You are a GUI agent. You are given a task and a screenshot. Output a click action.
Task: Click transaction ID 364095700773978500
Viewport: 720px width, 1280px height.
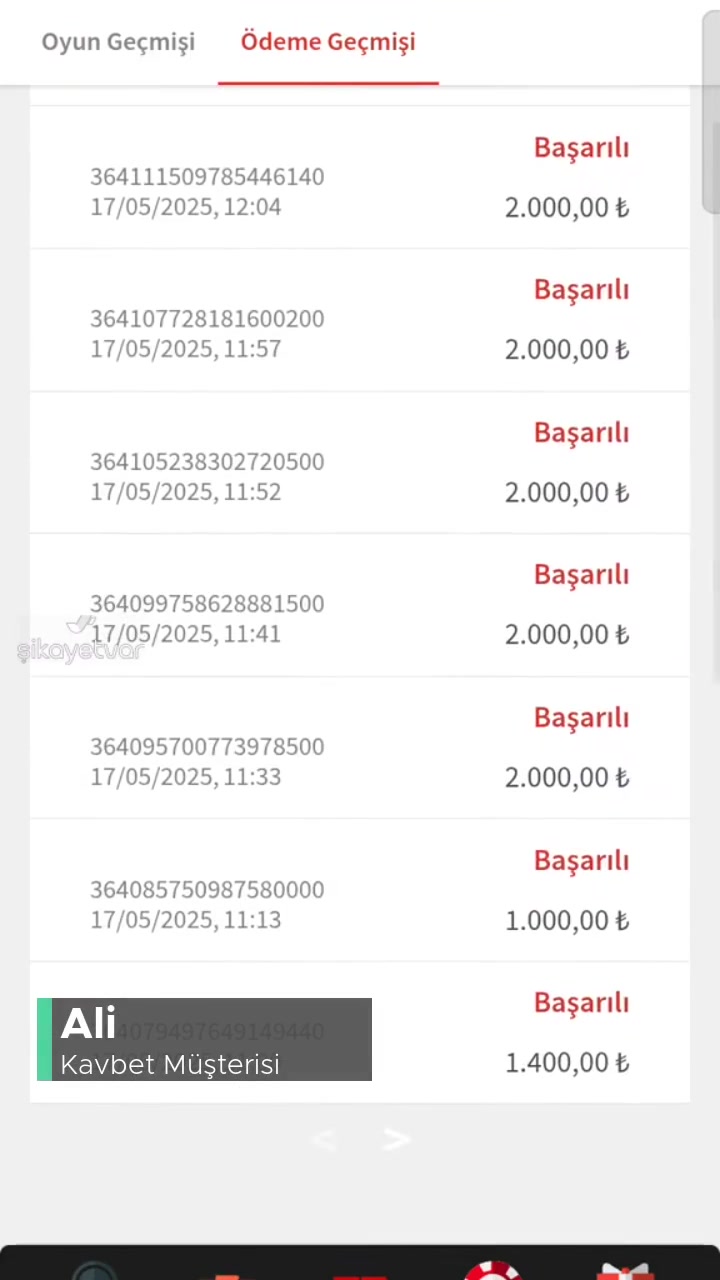coord(207,746)
